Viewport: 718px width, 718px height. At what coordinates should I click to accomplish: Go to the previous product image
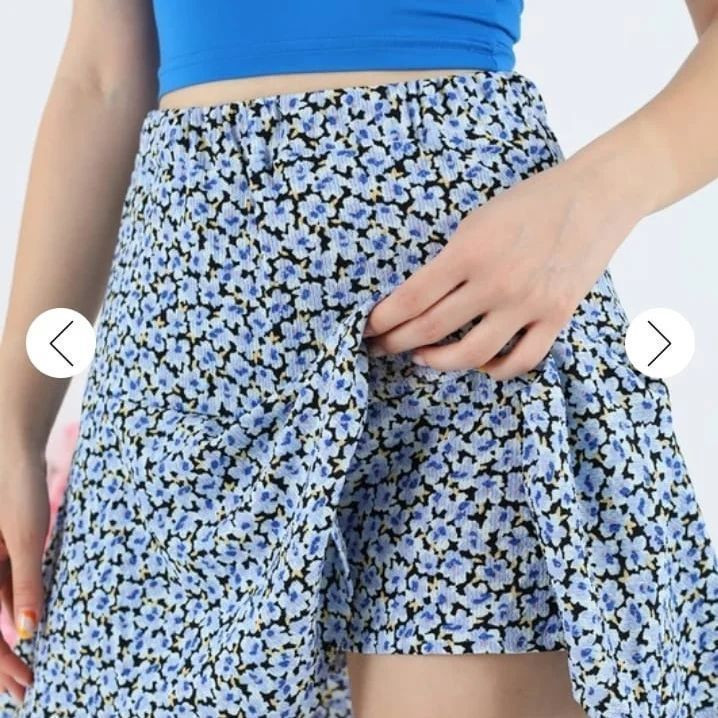(61, 343)
